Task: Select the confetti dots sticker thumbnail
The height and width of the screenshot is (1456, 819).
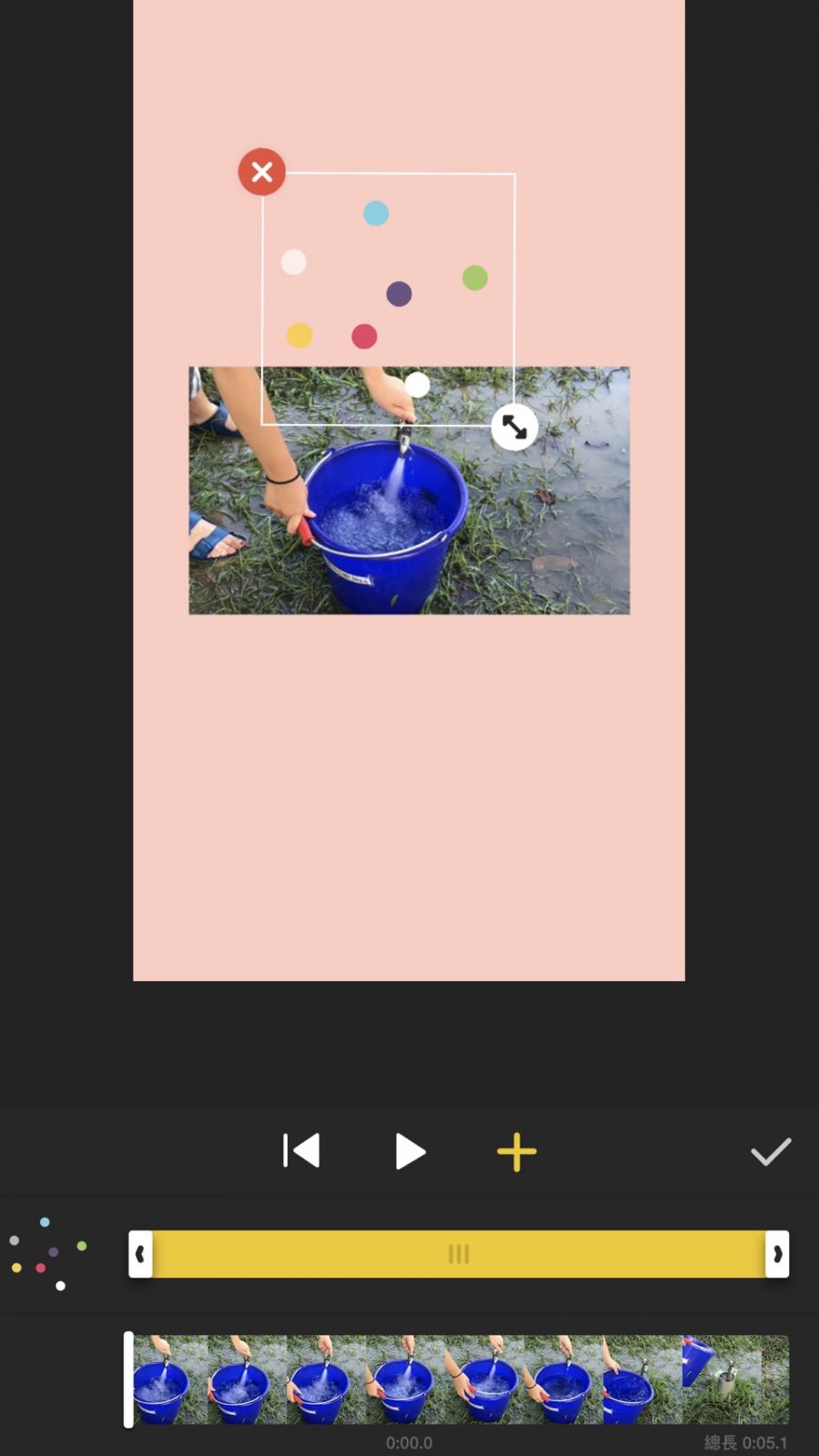Action: pos(47,1254)
